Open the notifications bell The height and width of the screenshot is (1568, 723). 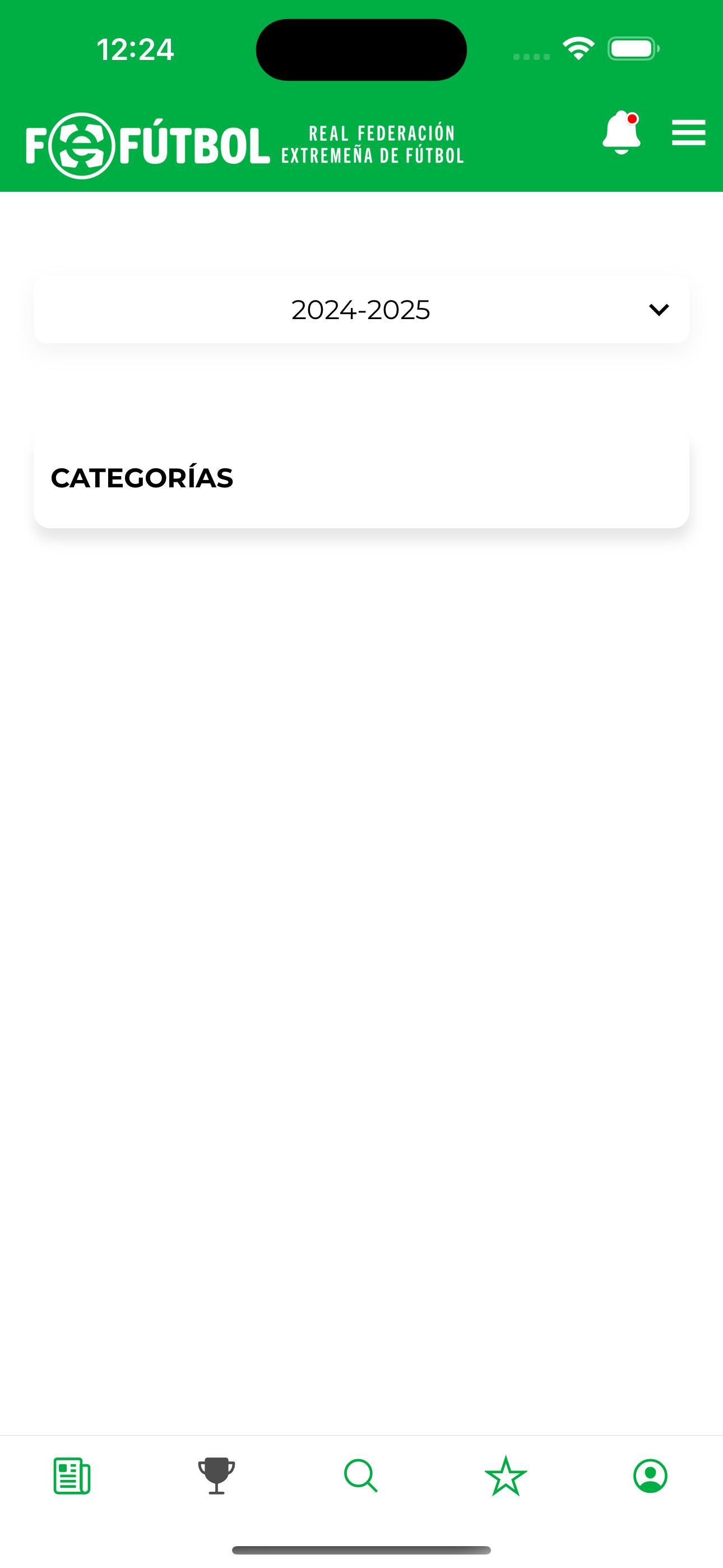pos(622,132)
